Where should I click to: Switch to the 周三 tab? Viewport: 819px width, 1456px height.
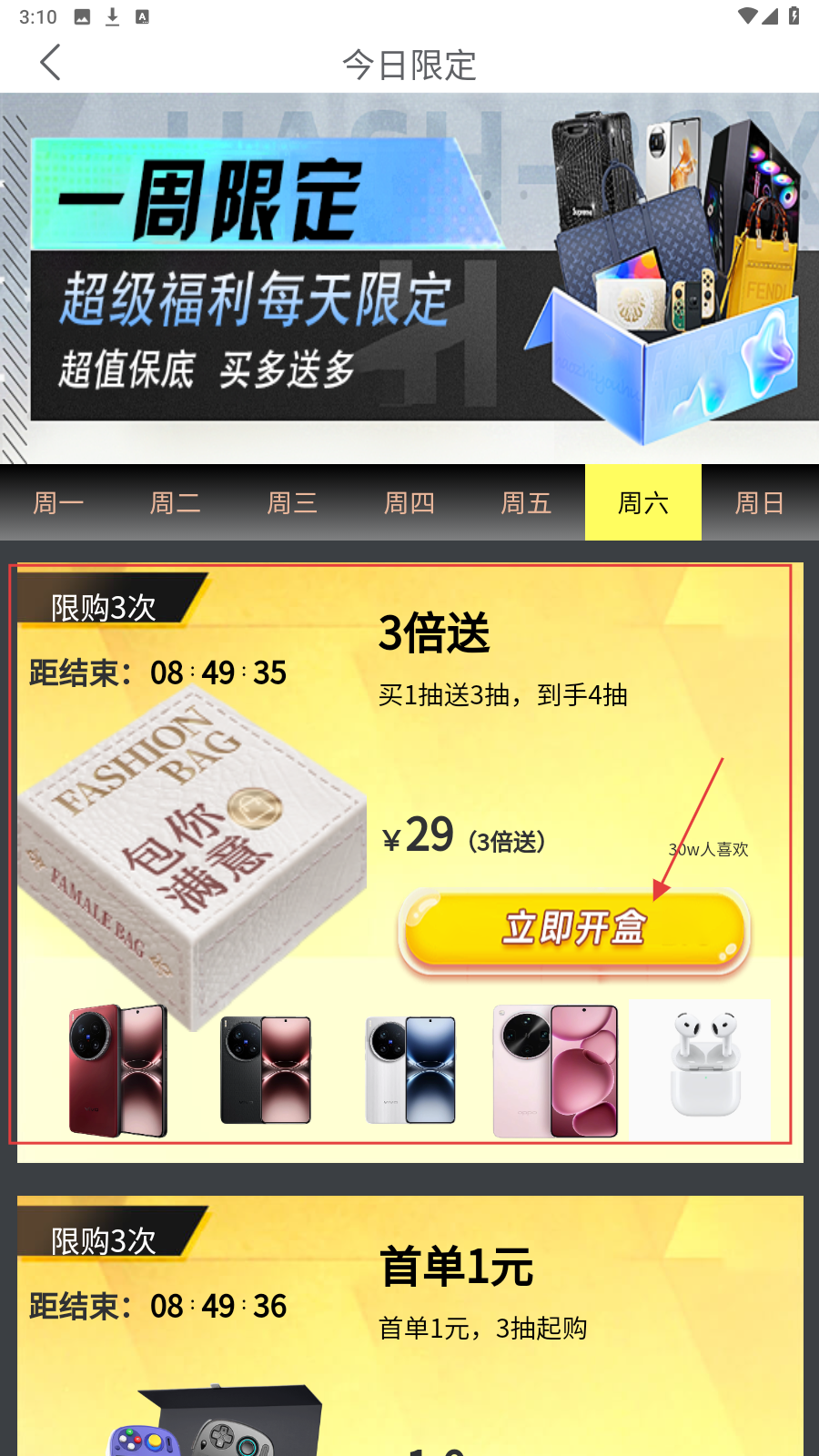point(292,503)
